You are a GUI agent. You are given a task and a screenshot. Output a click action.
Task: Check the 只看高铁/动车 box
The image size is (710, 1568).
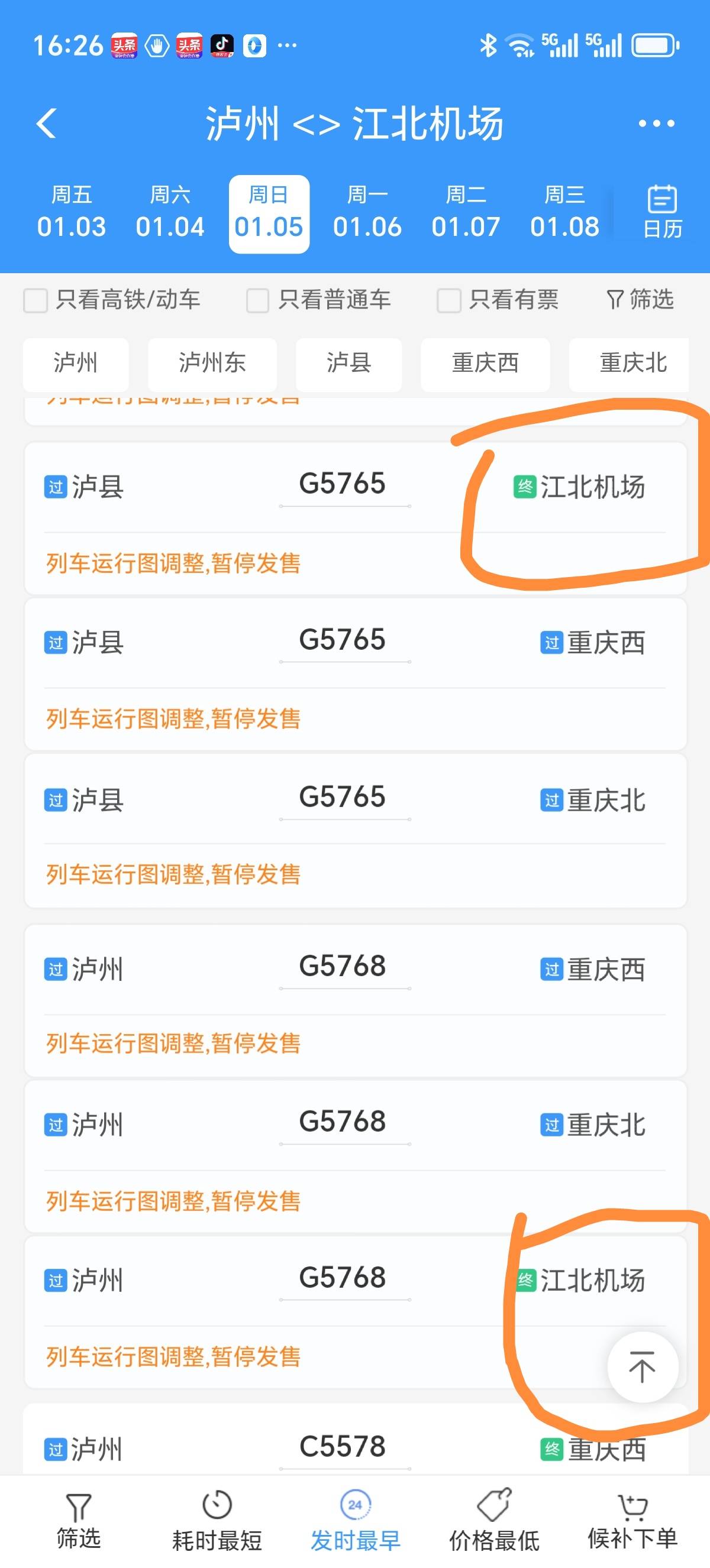[x=35, y=301]
